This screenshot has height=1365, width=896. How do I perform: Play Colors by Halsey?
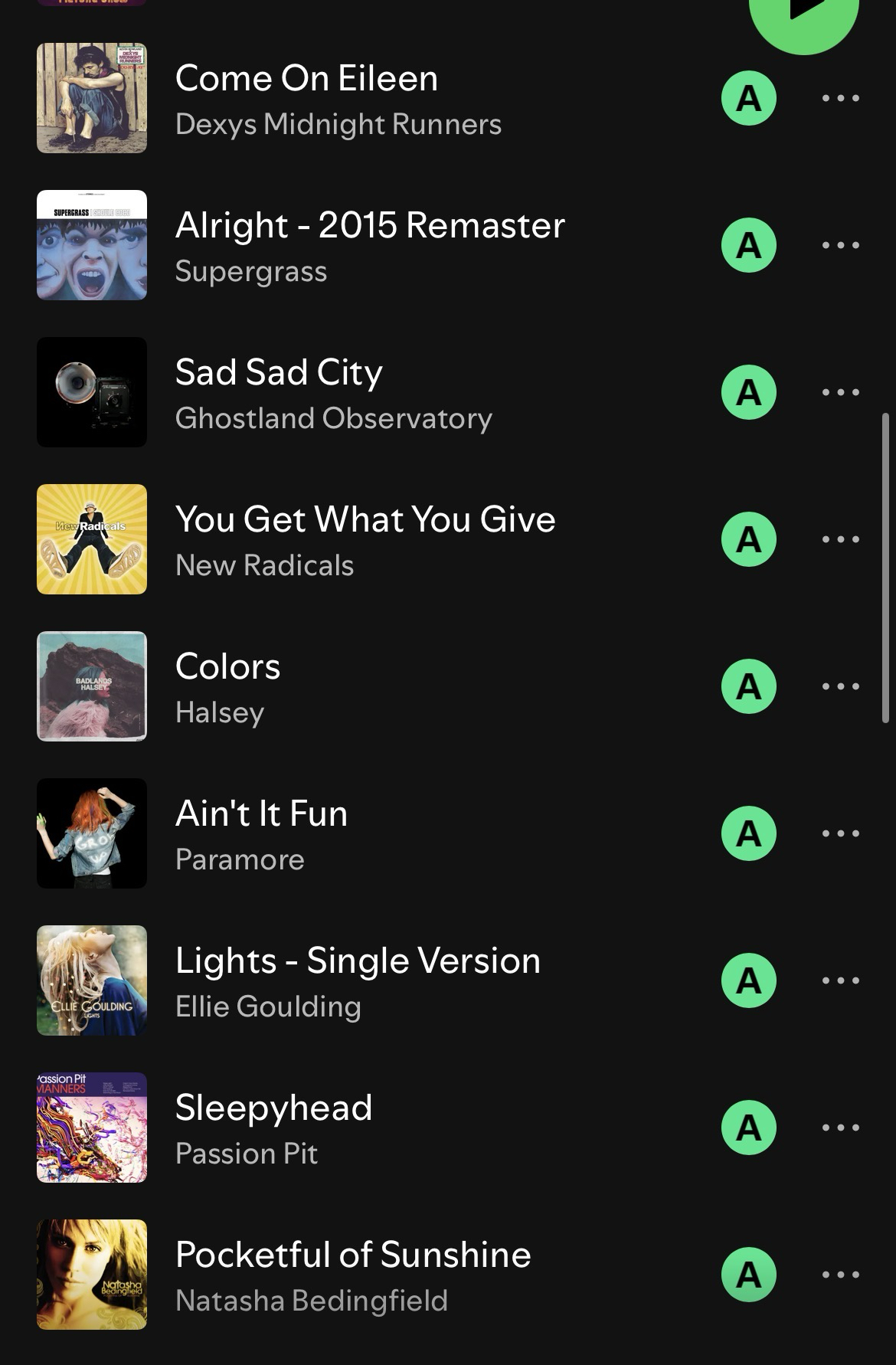click(228, 686)
